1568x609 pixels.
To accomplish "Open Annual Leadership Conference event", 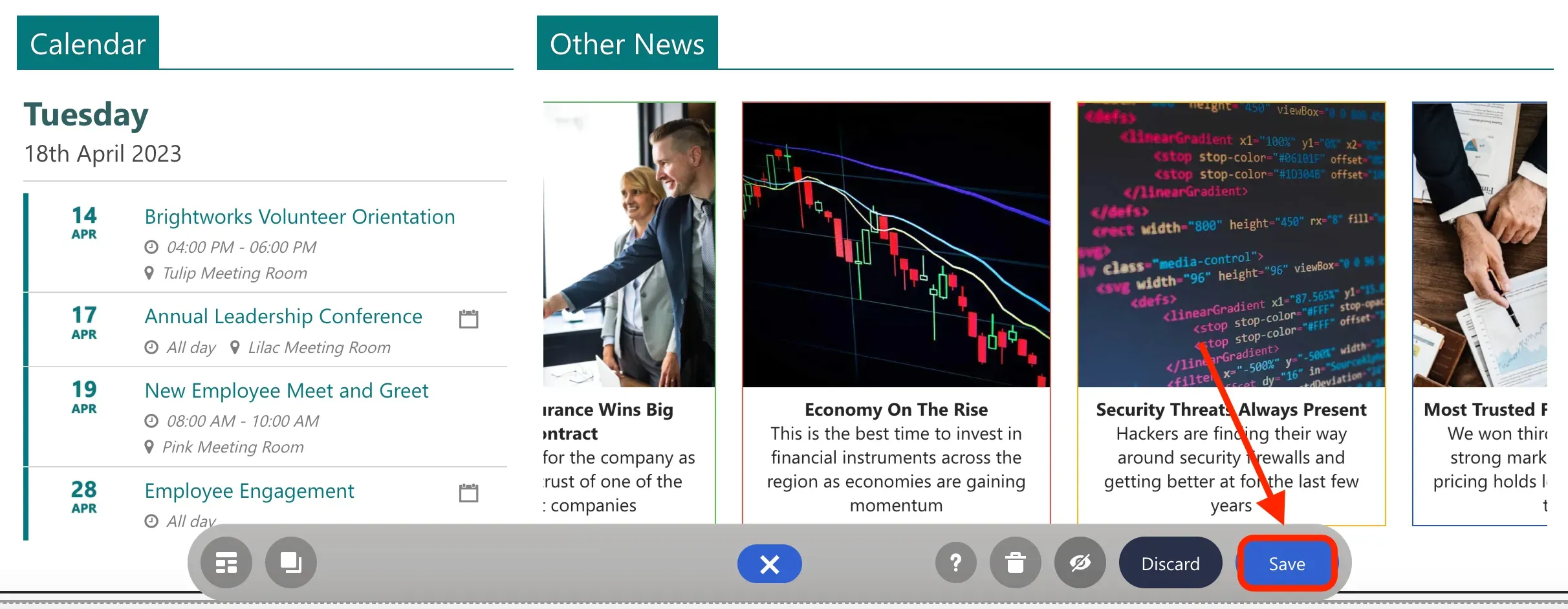I will [283, 316].
